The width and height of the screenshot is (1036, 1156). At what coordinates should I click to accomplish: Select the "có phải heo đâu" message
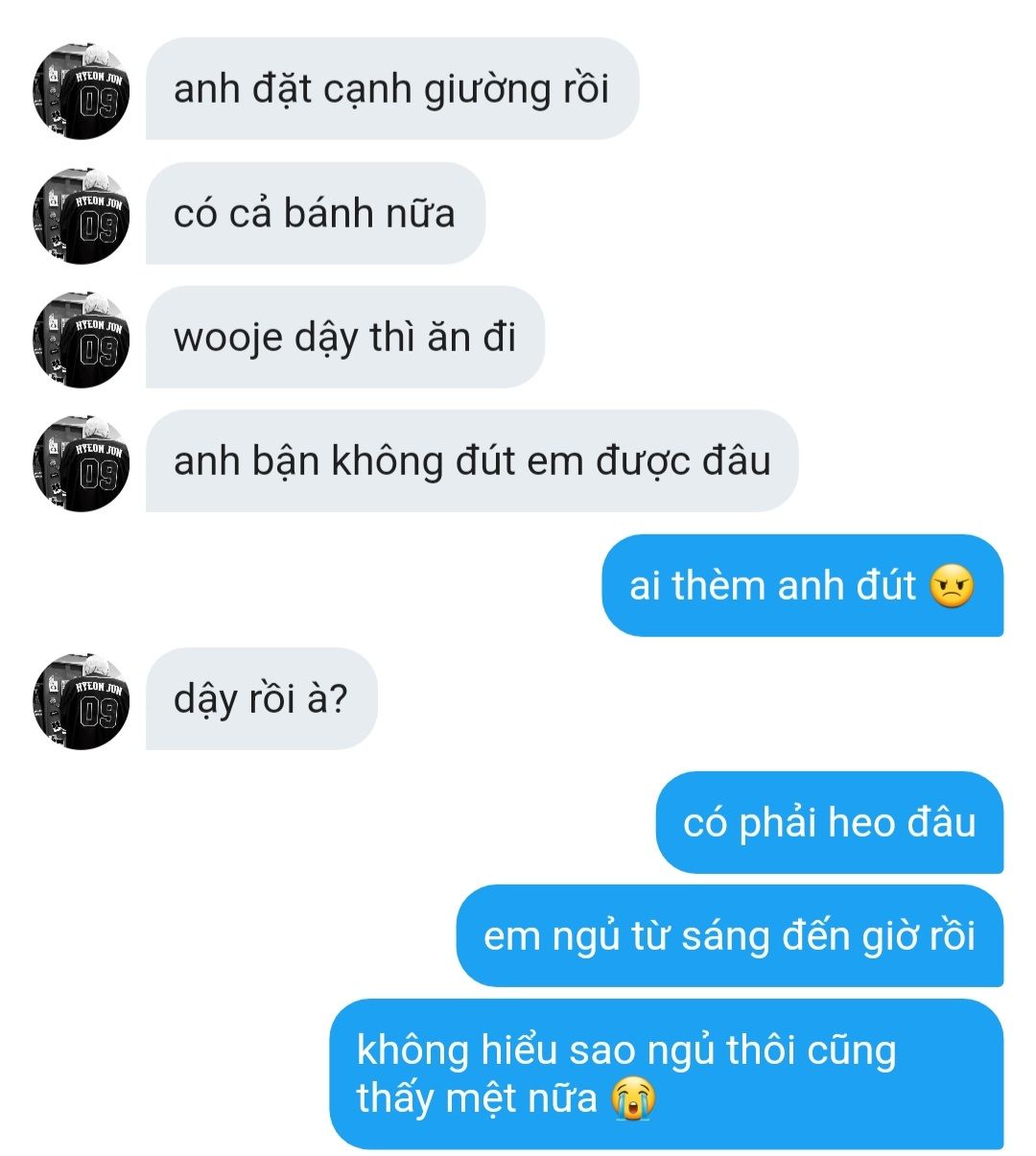click(x=829, y=823)
